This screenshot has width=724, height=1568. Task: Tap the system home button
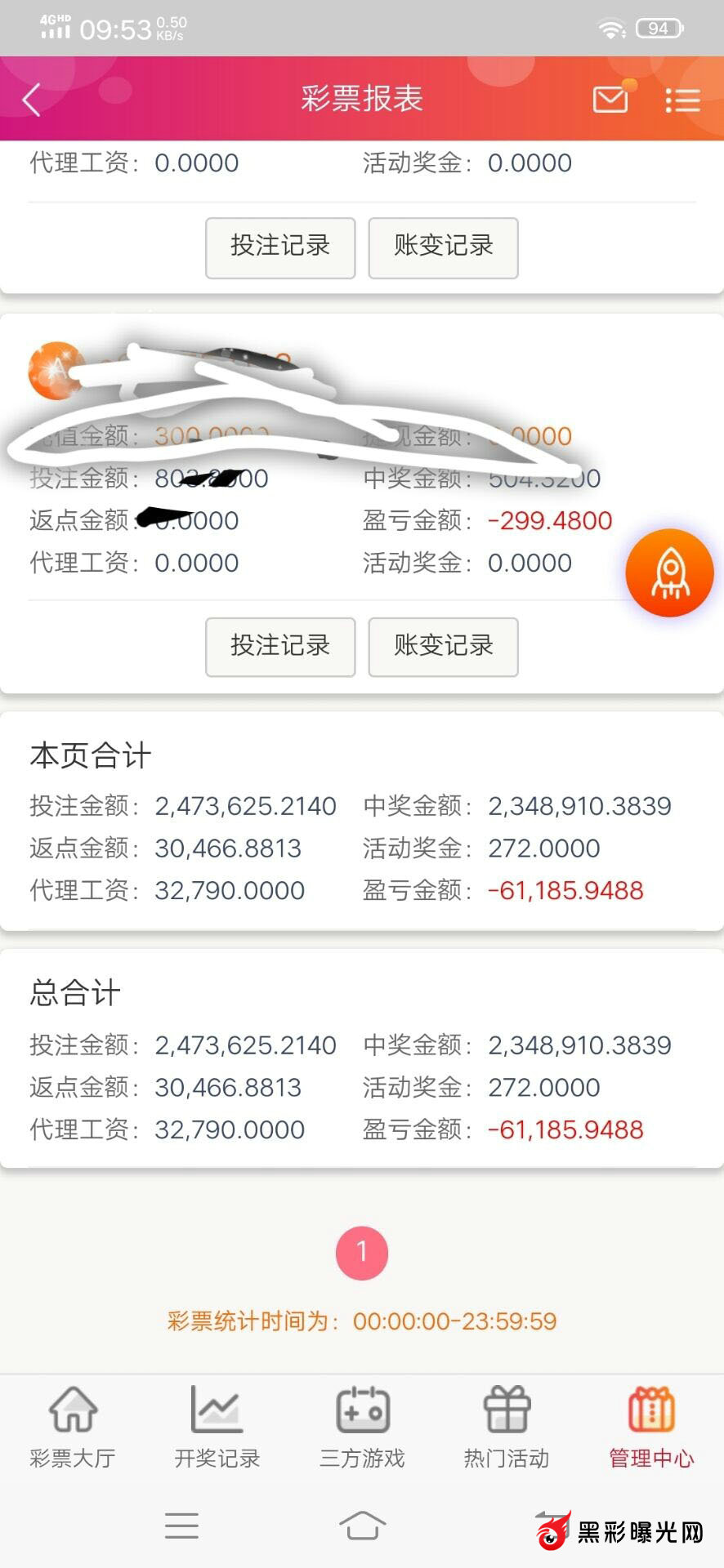362,1526
